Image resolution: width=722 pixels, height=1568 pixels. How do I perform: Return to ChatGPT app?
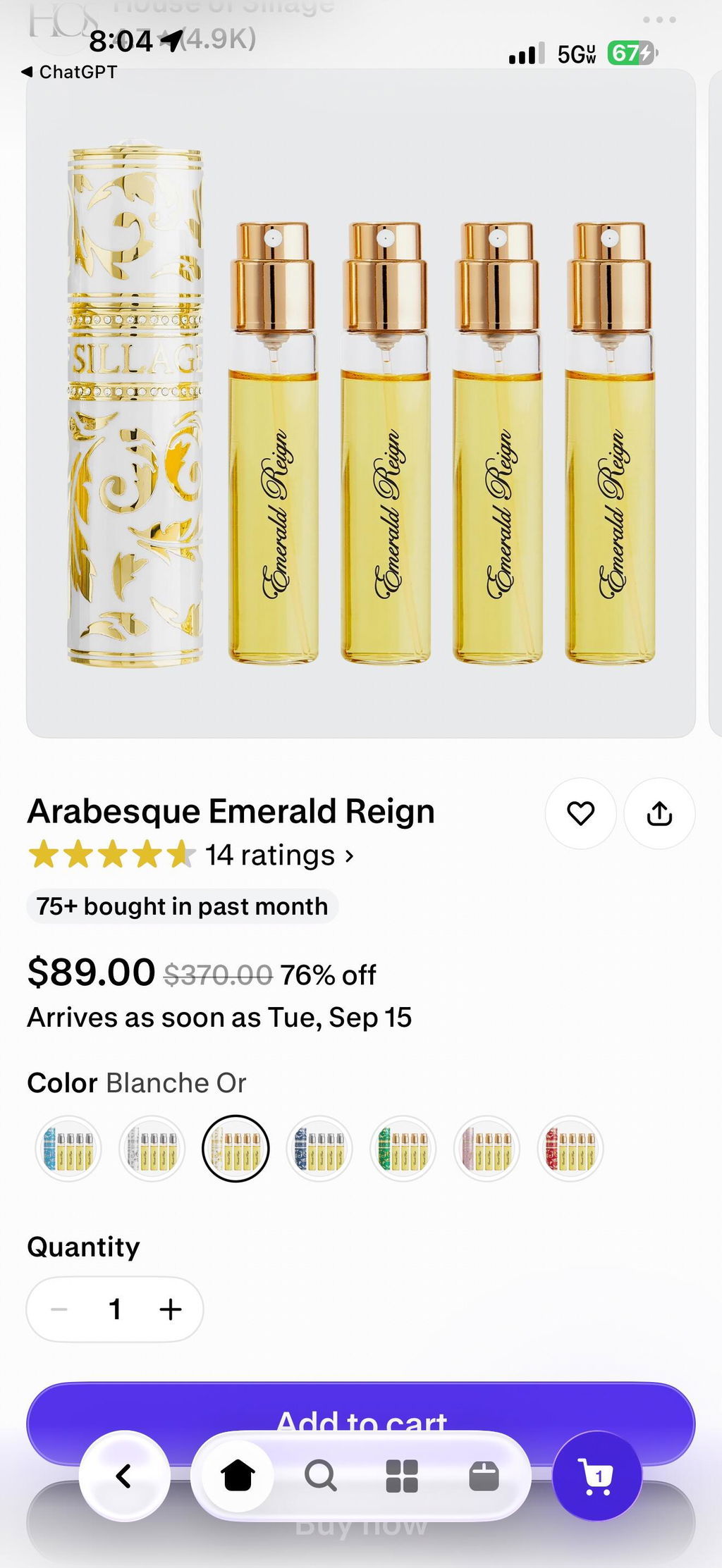tap(69, 72)
